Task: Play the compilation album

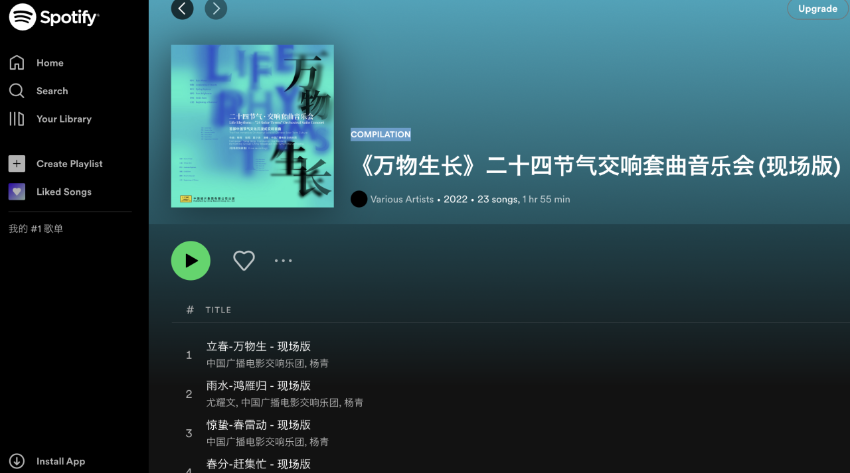Action: pyautogui.click(x=191, y=261)
